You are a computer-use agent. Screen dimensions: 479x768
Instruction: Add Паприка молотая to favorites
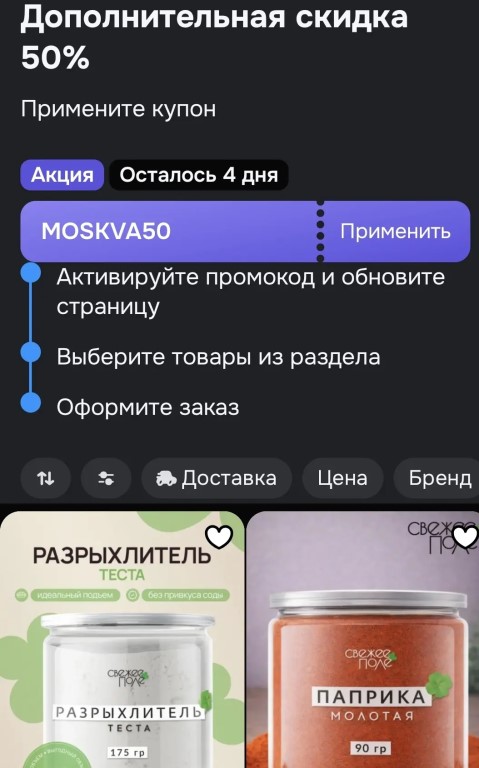pos(466,537)
